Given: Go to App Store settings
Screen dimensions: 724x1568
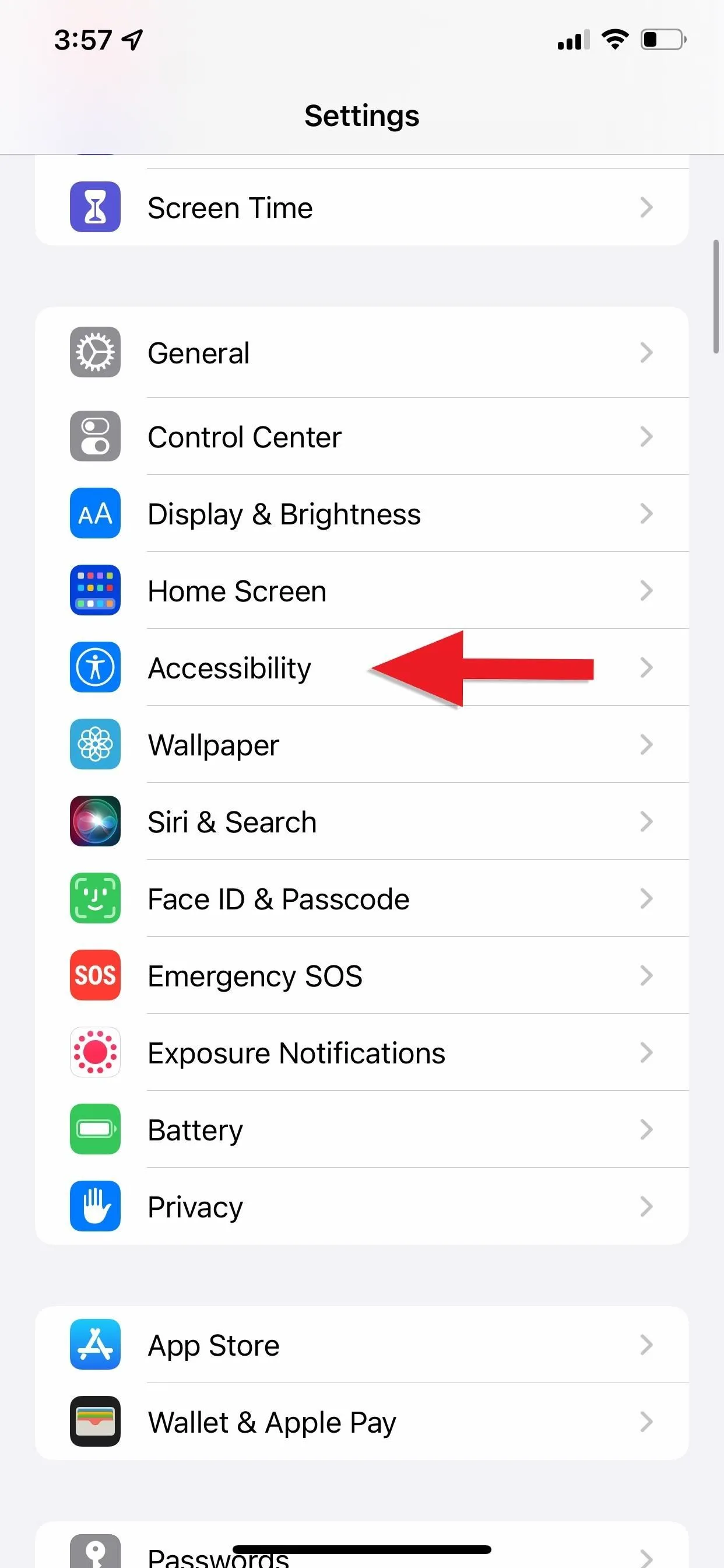Looking at the screenshot, I should coord(362,1345).
